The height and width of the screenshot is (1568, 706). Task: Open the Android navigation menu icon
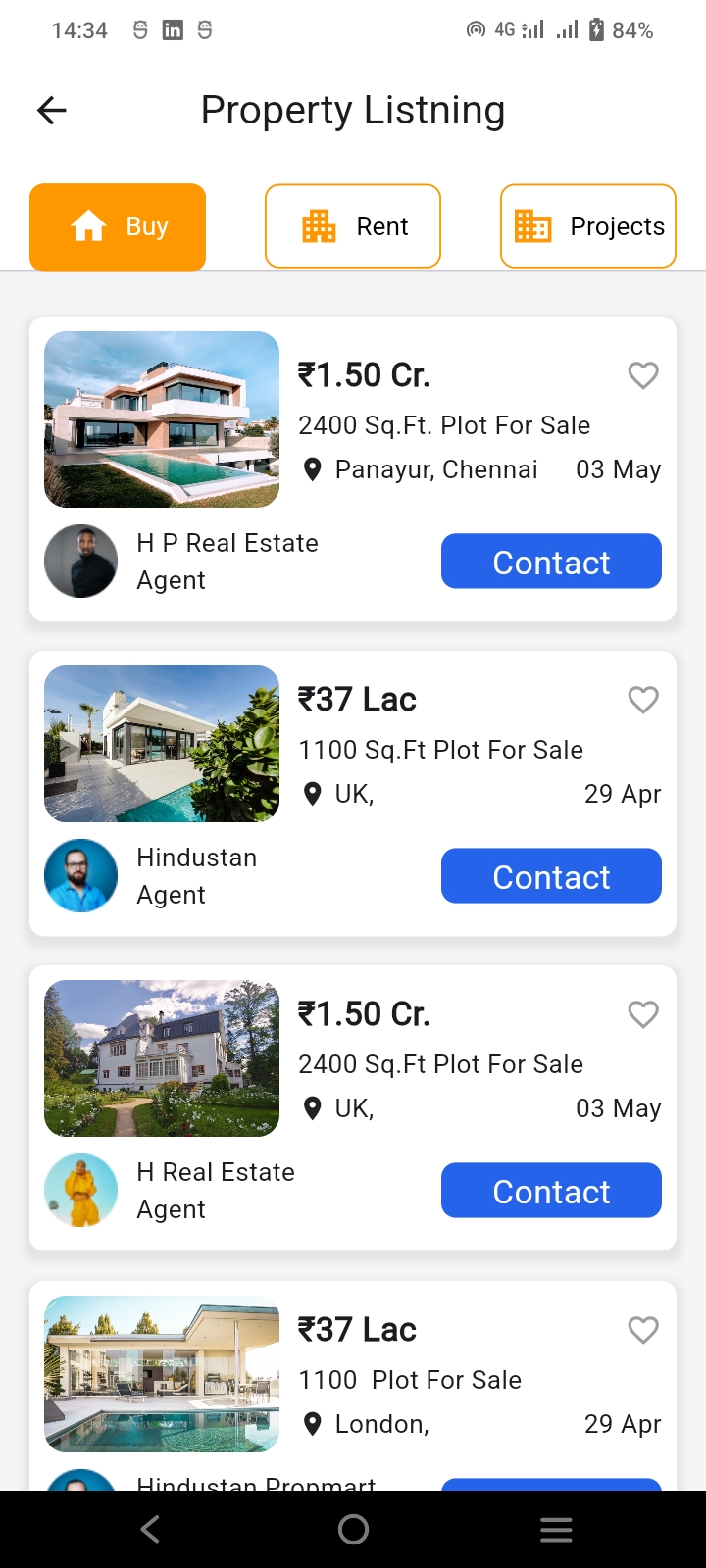[x=556, y=1528]
